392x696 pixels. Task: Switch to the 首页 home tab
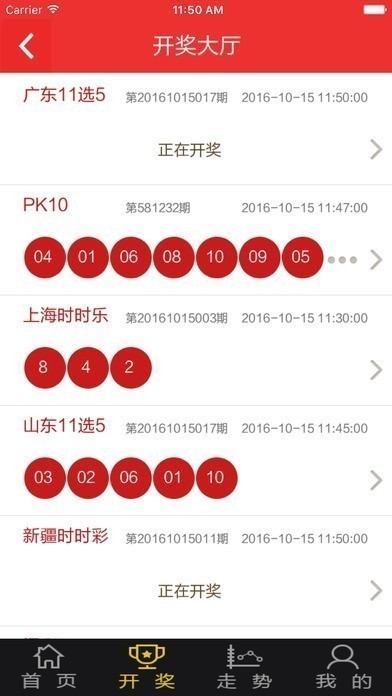[49, 667]
